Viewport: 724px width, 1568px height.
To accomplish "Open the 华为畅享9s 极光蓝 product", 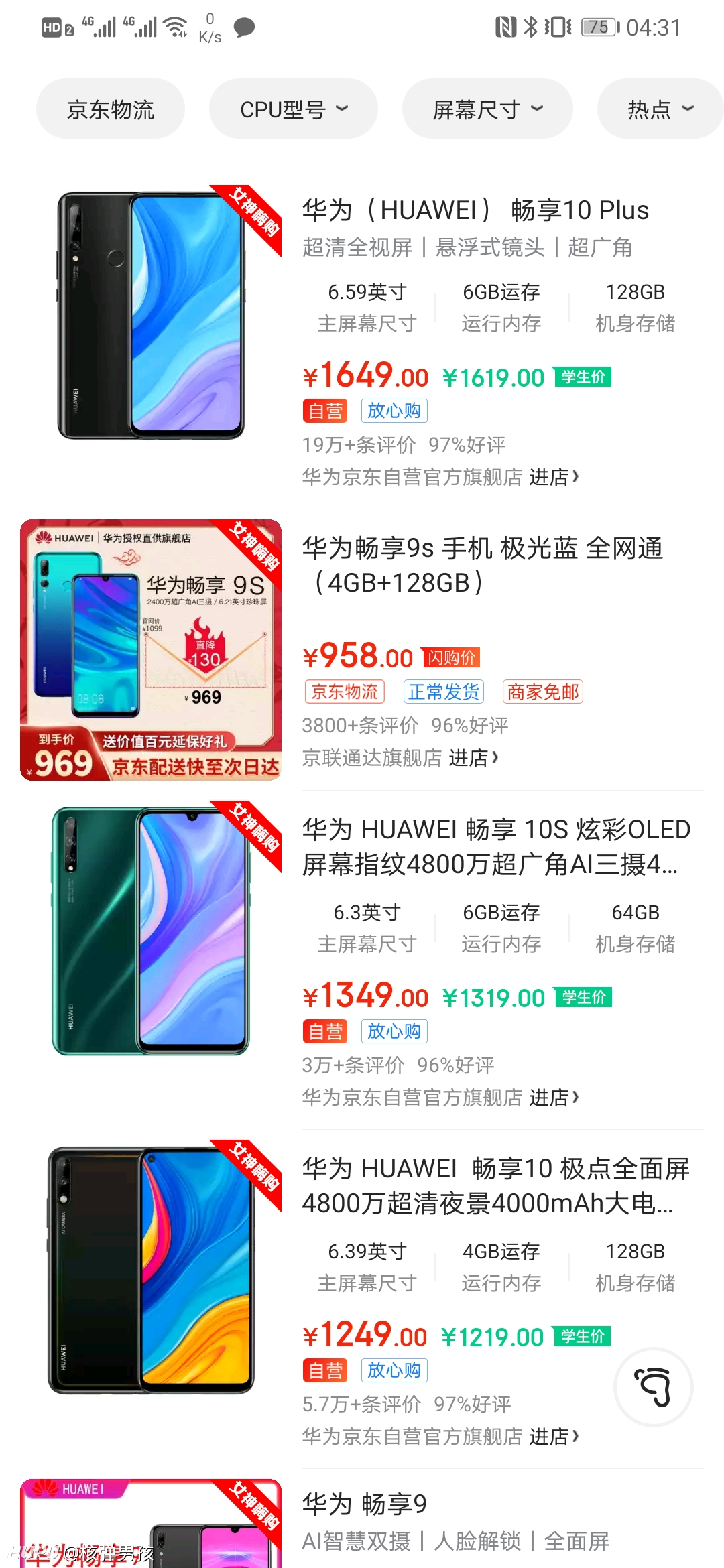I will tap(483, 566).
